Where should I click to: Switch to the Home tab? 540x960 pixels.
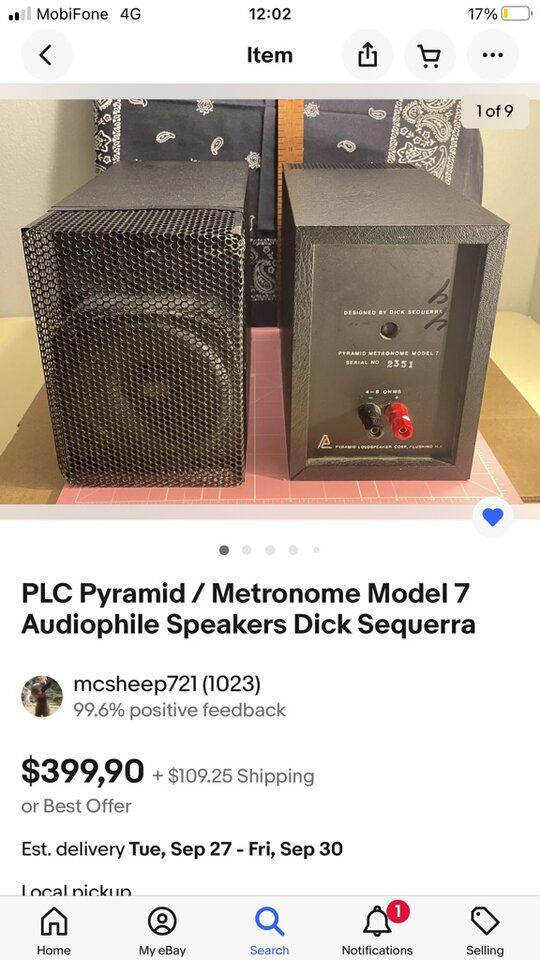click(x=53, y=931)
